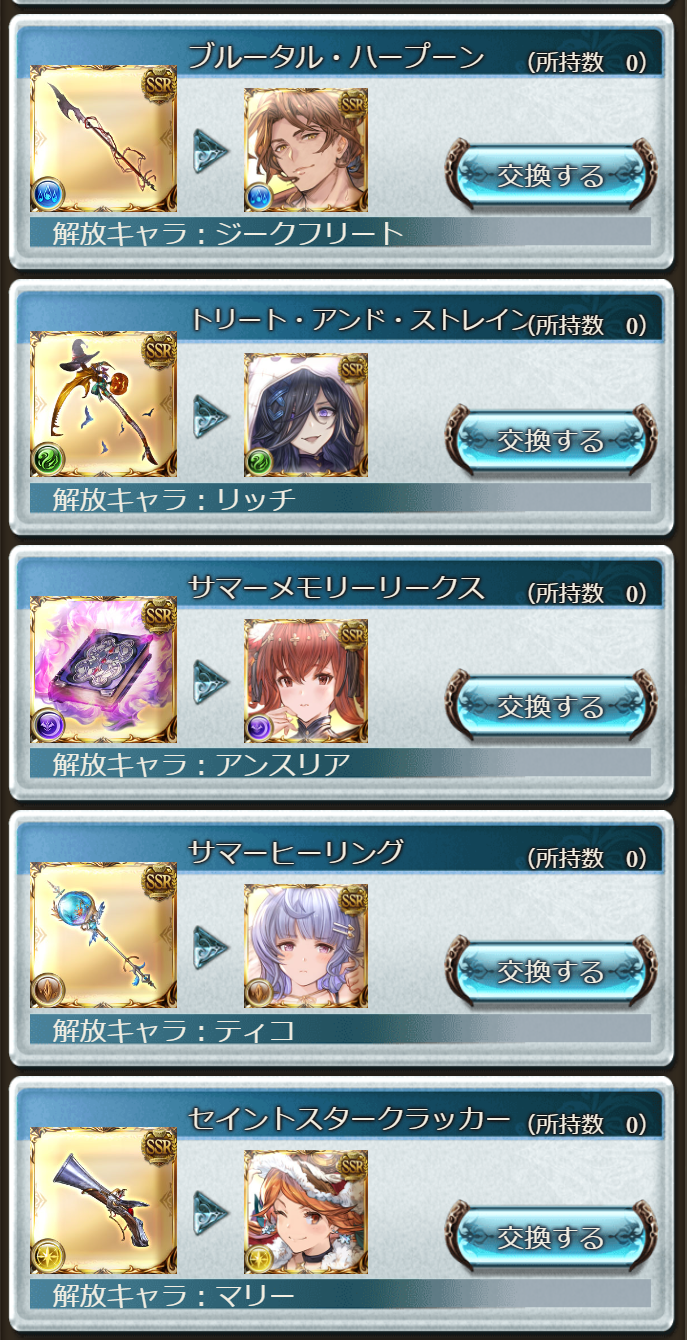Viewport: 687px width, 1340px height.
Task: Exchange the サマーヒーリング weapon
Action: (x=551, y=972)
